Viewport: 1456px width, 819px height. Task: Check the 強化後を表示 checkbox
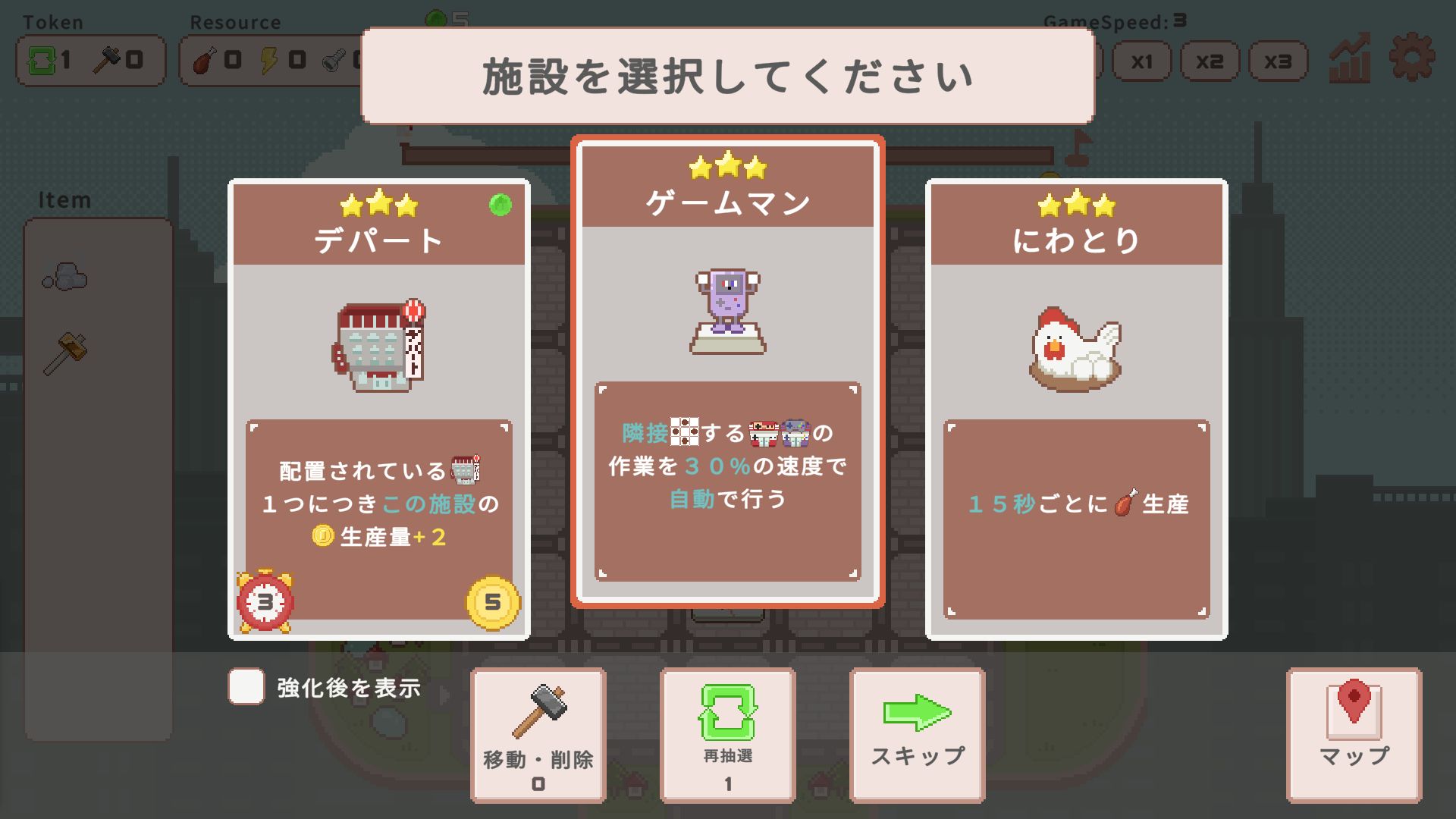(246, 687)
